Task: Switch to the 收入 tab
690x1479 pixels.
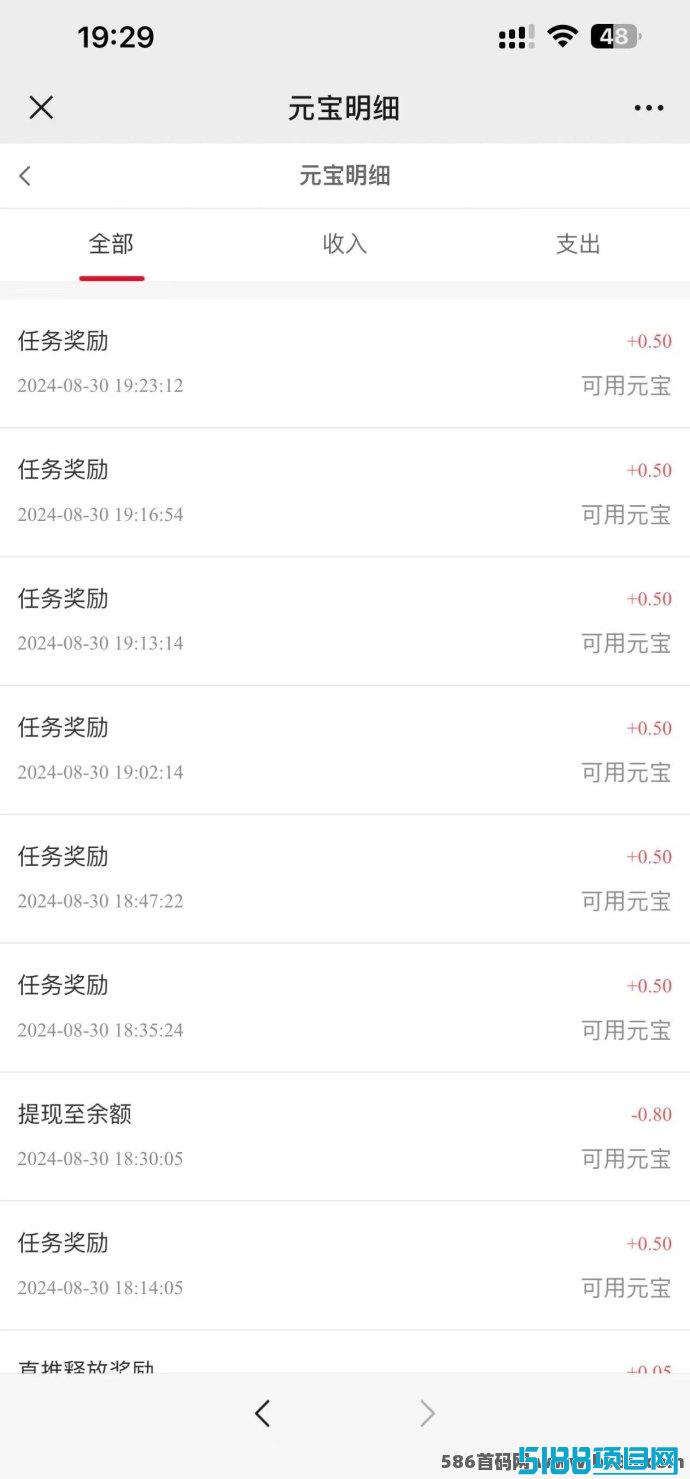Action: (345, 244)
